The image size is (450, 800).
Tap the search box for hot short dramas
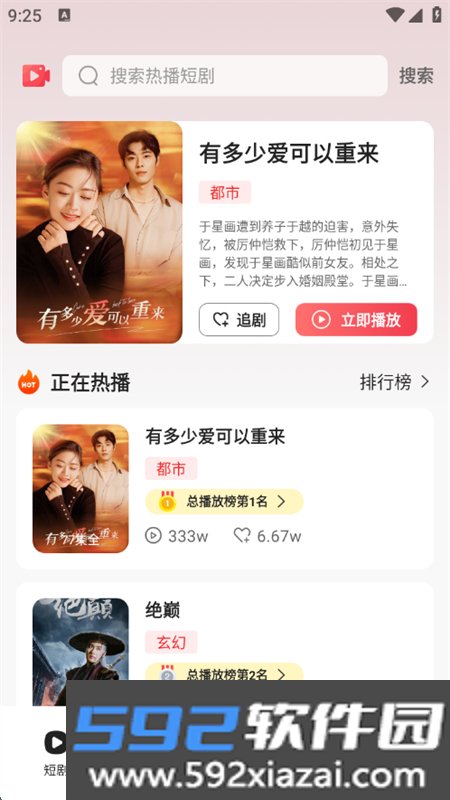click(x=224, y=76)
